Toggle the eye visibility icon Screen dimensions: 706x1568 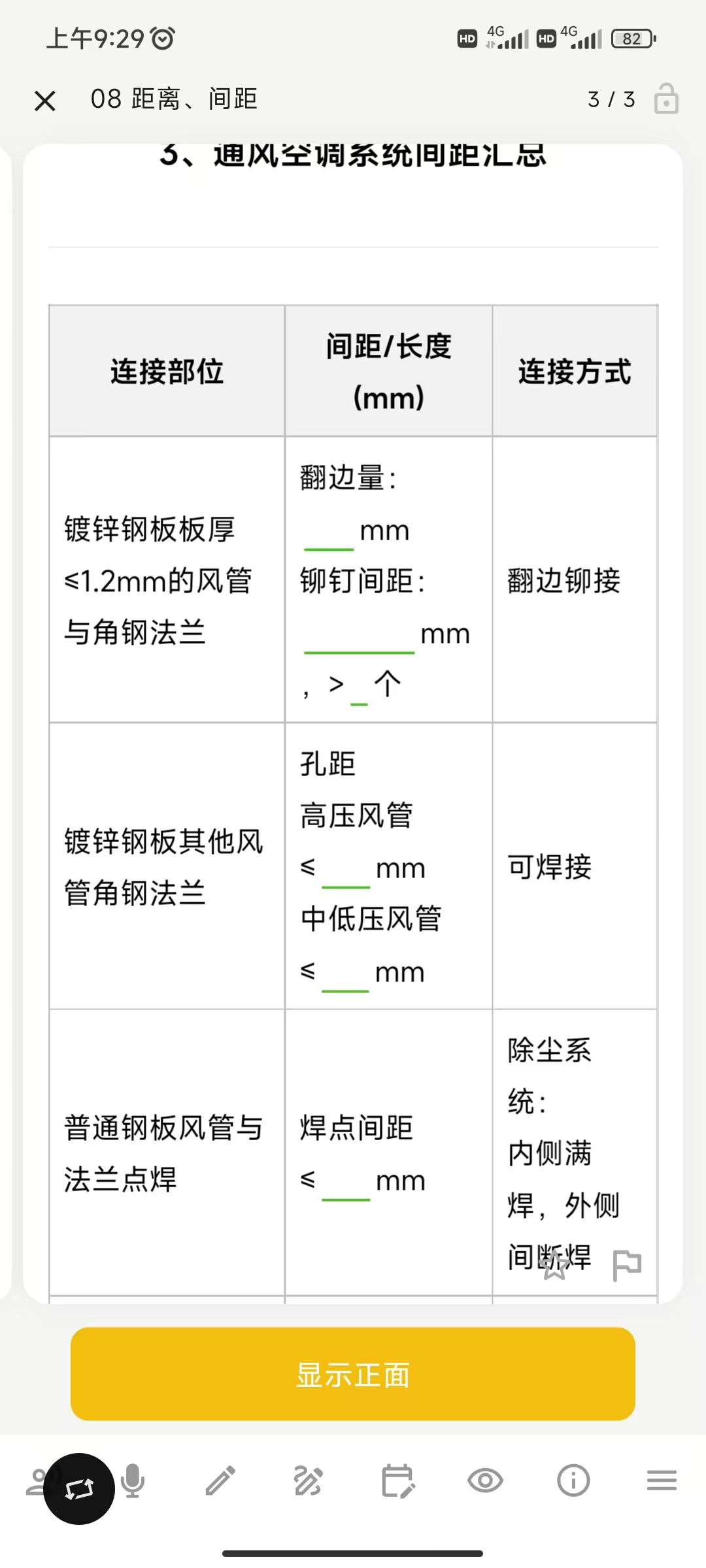pyautogui.click(x=485, y=1480)
